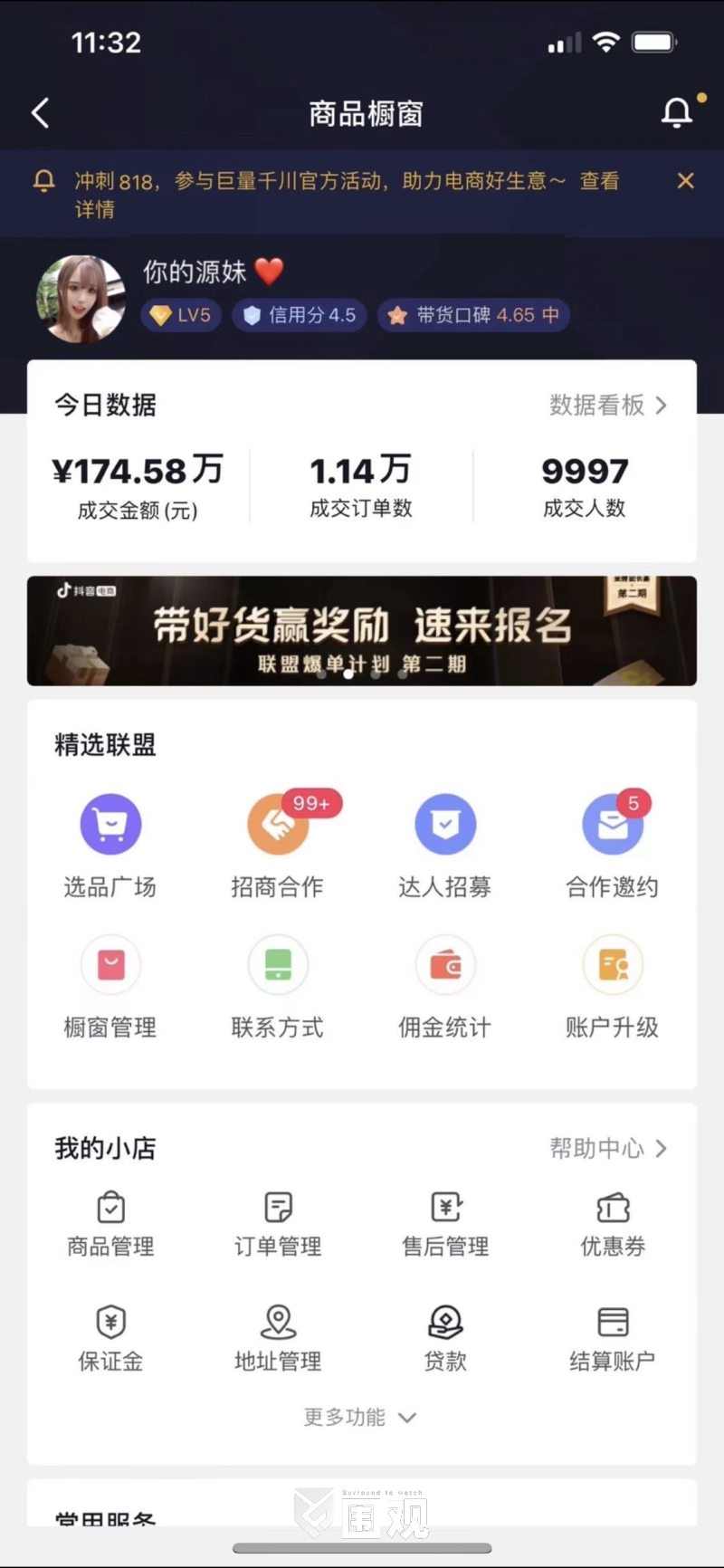Open 橱窗管理
Image resolution: width=724 pixels, height=1568 pixels.
point(110,986)
